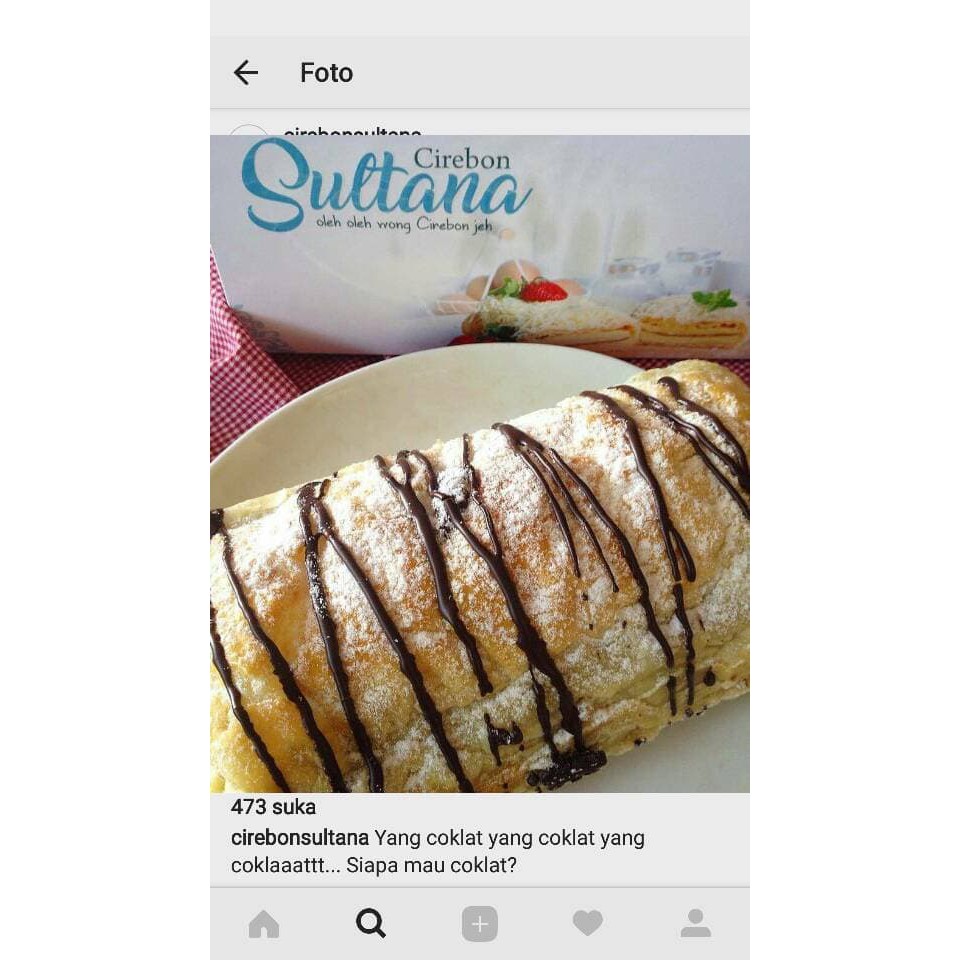Open the activity heart tab

[x=587, y=924]
